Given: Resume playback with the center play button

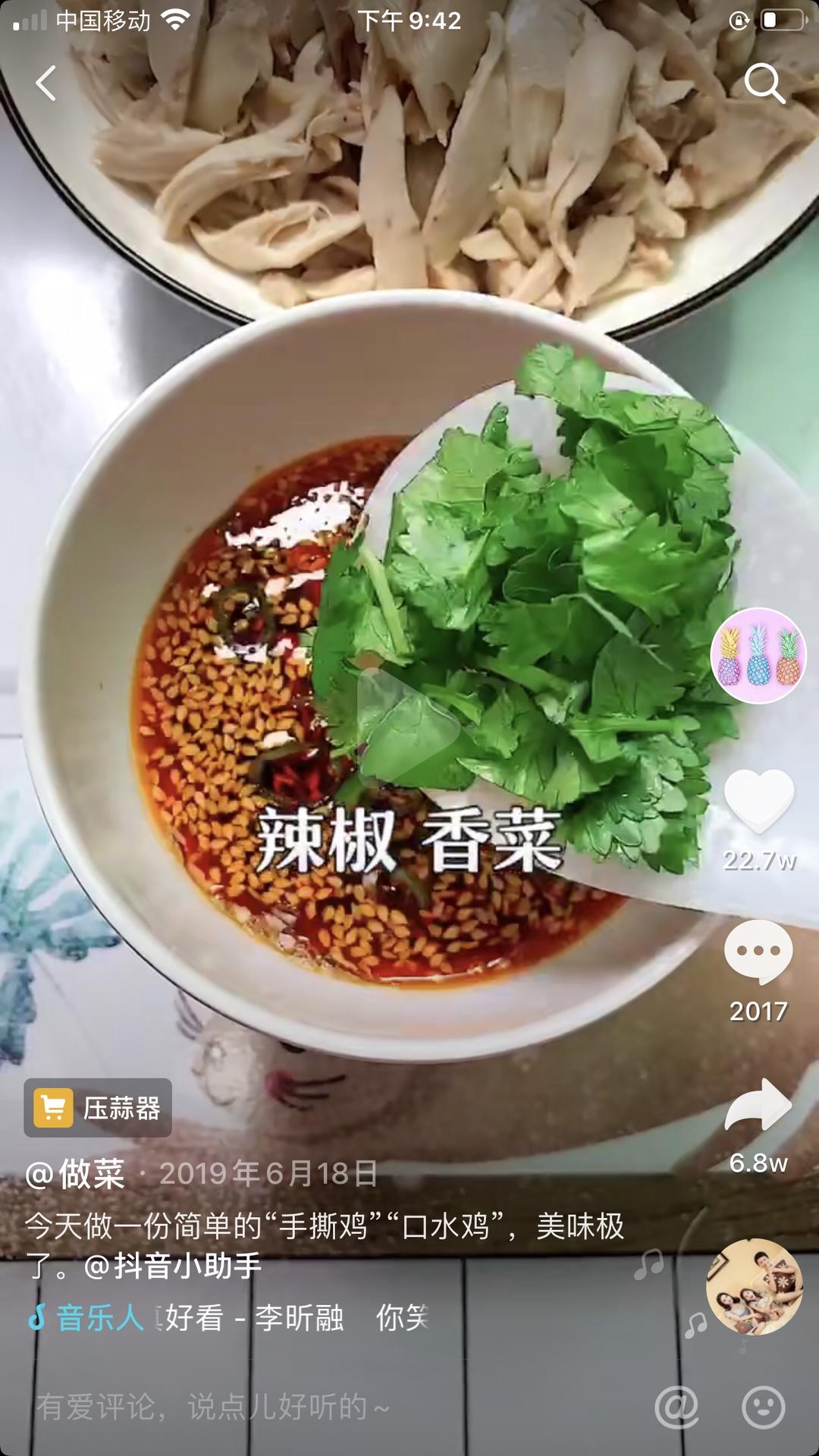Looking at the screenshot, I should pyautogui.click(x=409, y=728).
